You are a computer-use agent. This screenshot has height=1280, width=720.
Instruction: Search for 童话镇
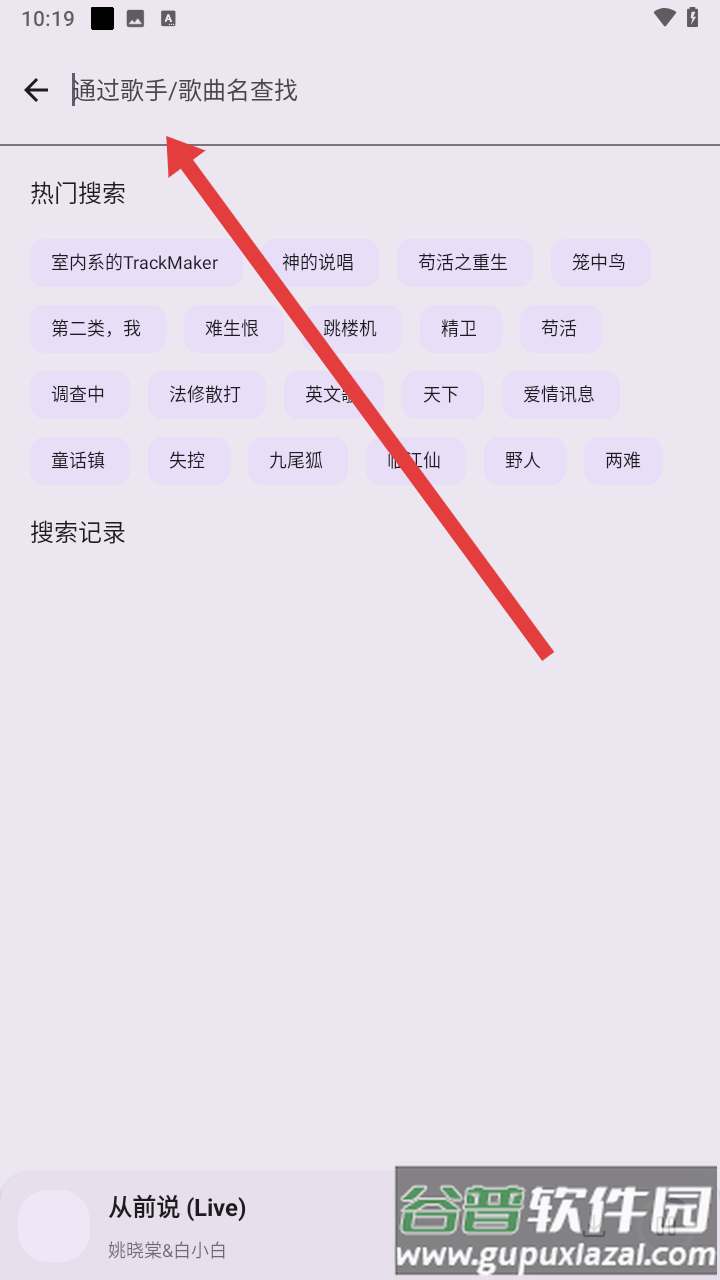tap(78, 461)
